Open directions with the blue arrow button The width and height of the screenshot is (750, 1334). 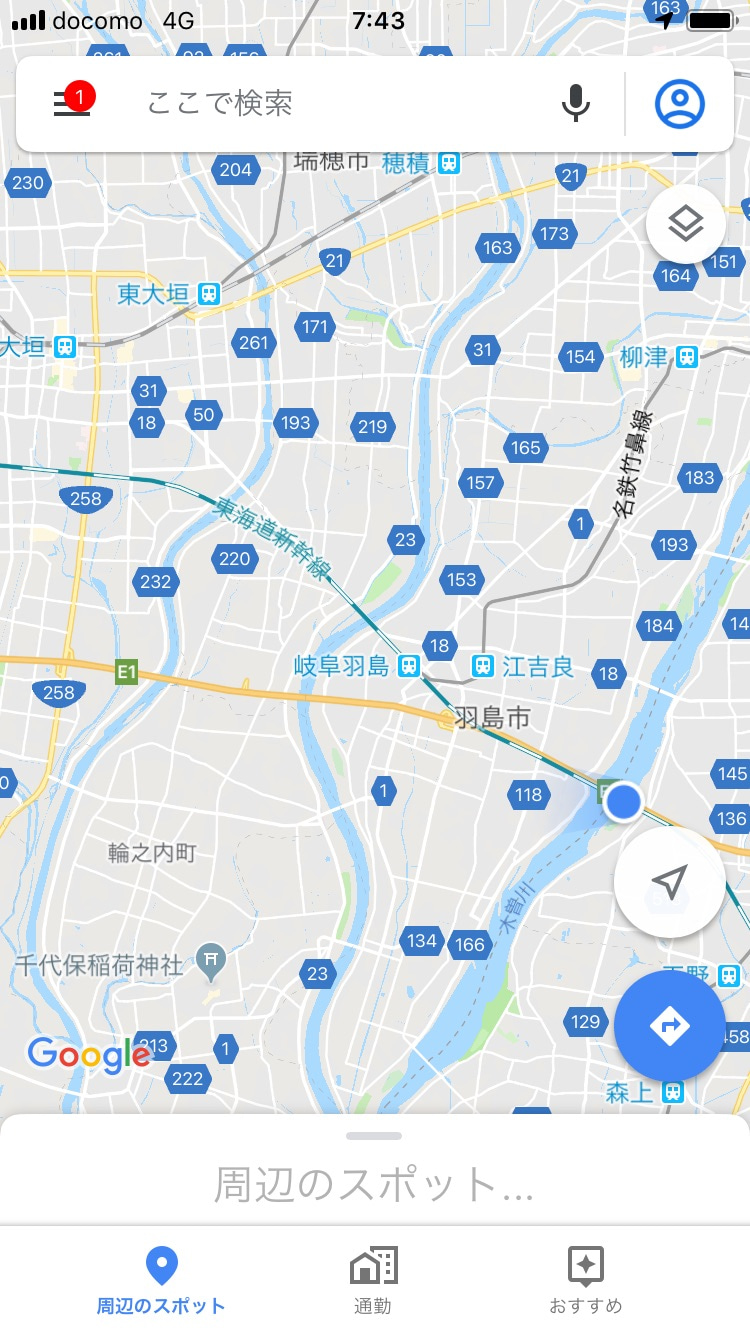click(x=669, y=1025)
